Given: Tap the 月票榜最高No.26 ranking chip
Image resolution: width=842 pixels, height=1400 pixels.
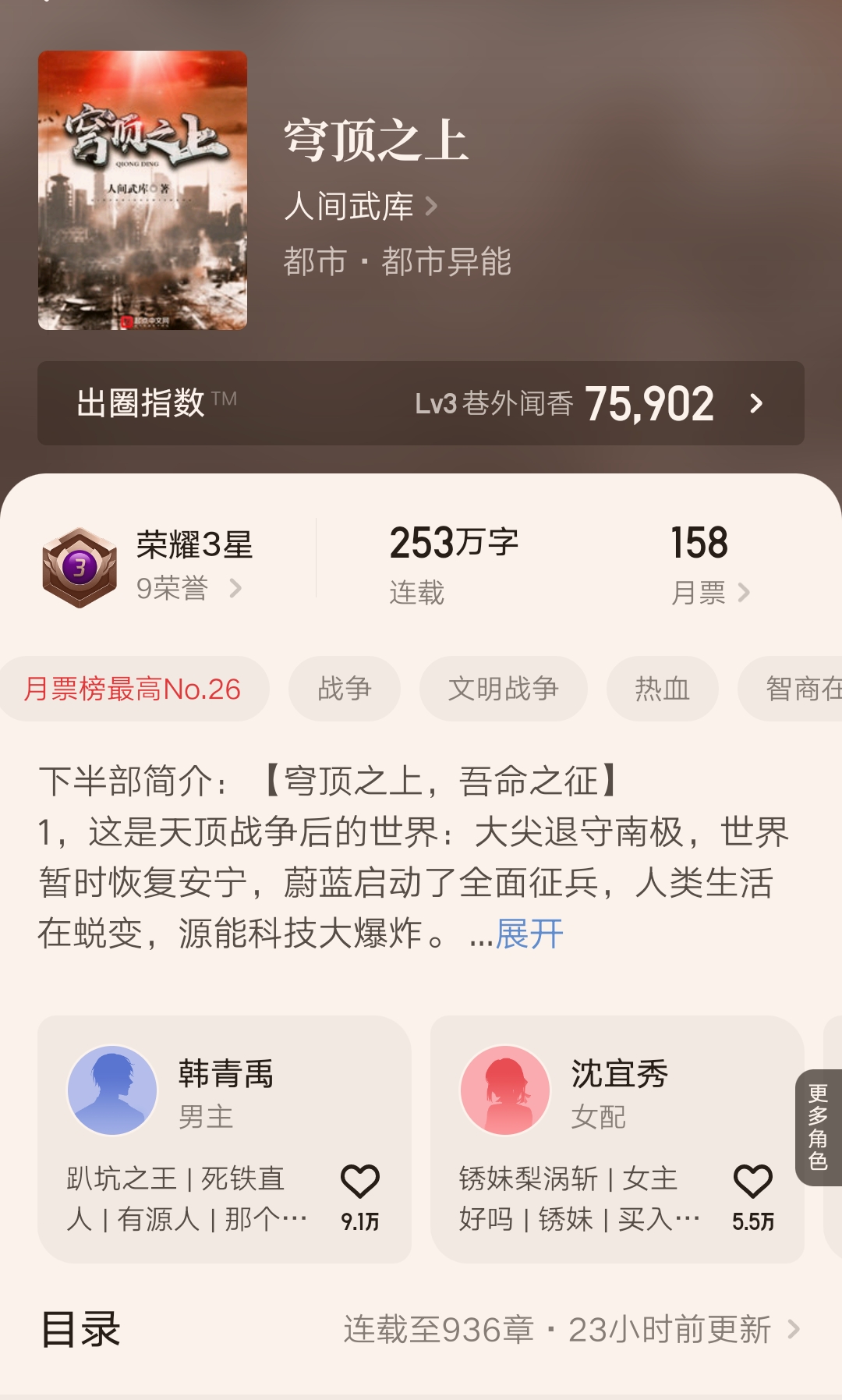Looking at the screenshot, I should [131, 688].
